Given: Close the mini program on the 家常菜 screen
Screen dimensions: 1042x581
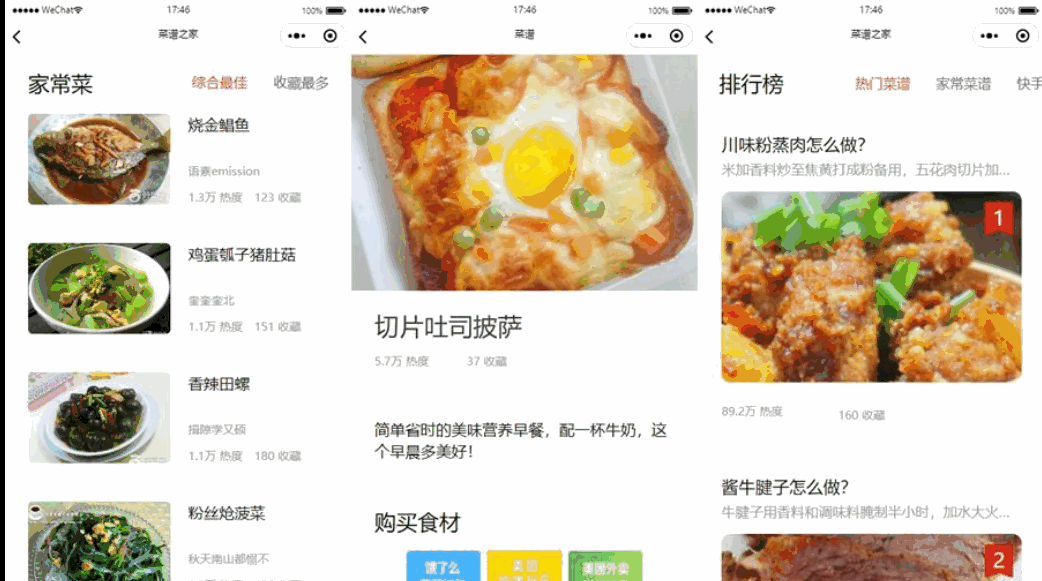Looking at the screenshot, I should point(330,36).
